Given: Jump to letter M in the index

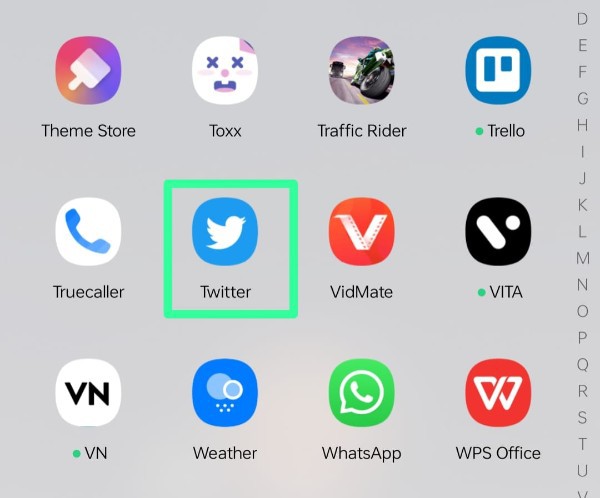Looking at the screenshot, I should 582,258.
